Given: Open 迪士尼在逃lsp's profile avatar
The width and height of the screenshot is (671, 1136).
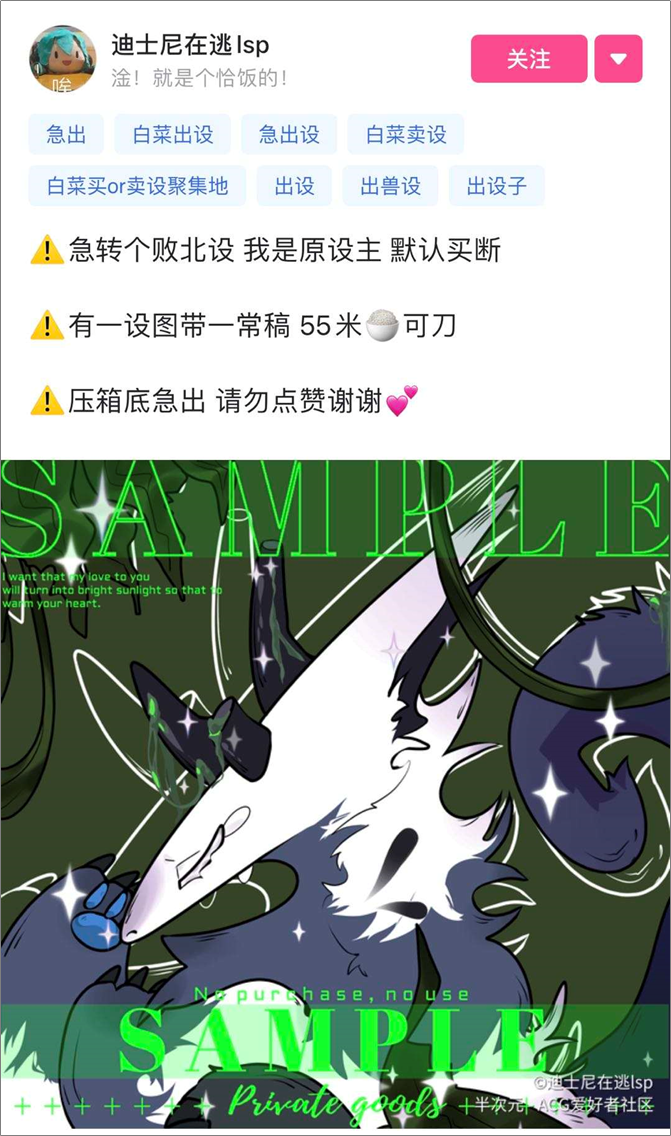Looking at the screenshot, I should point(63,59).
